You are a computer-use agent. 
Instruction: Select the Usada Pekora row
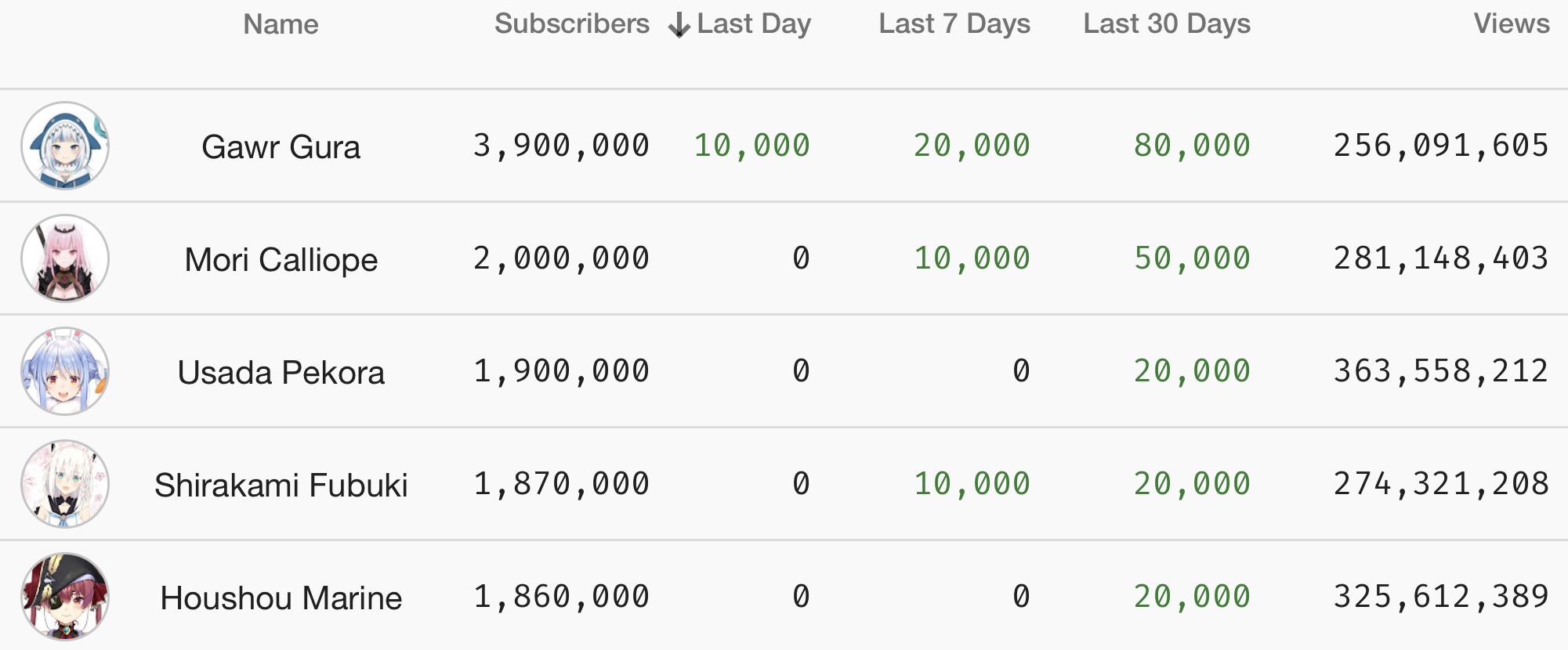pyautogui.click(x=281, y=373)
